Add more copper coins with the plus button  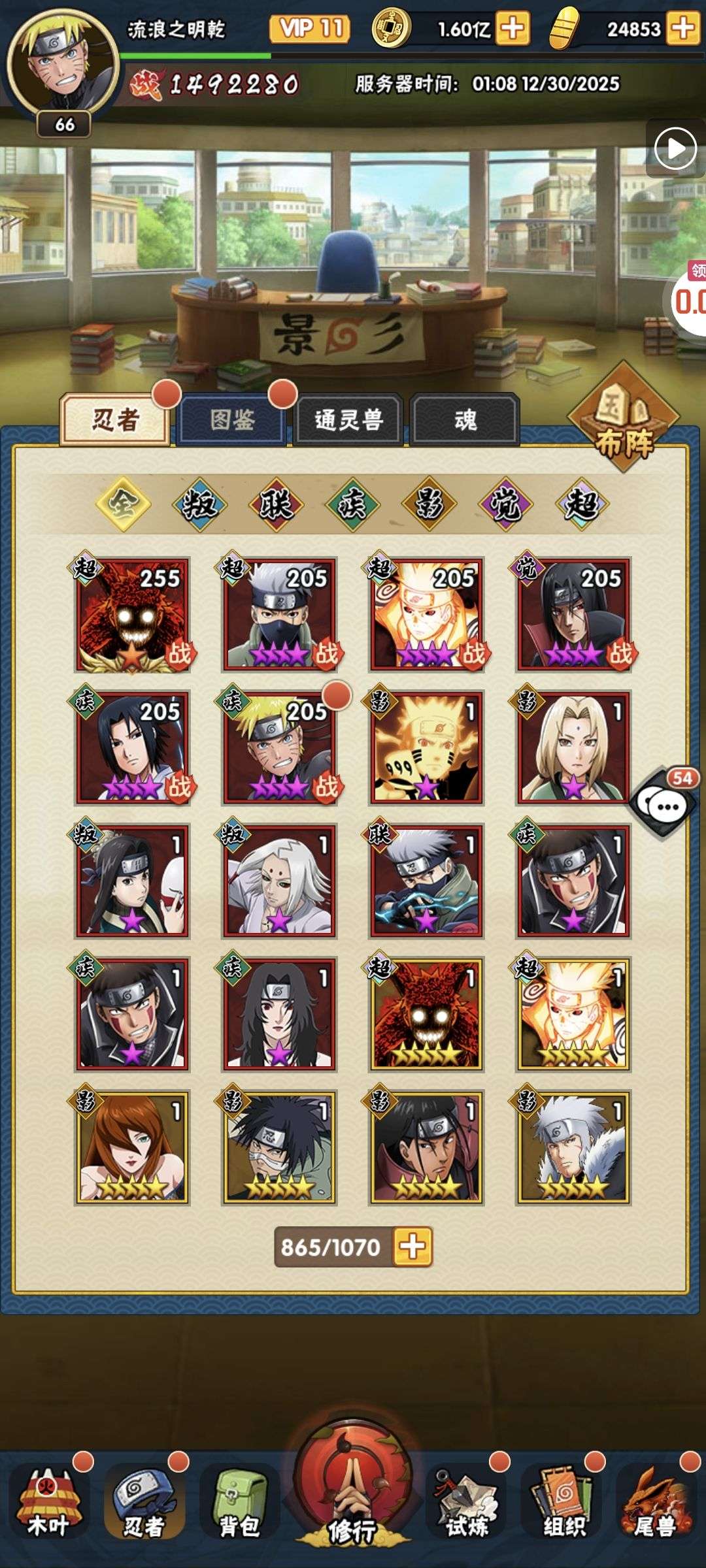[x=513, y=29]
